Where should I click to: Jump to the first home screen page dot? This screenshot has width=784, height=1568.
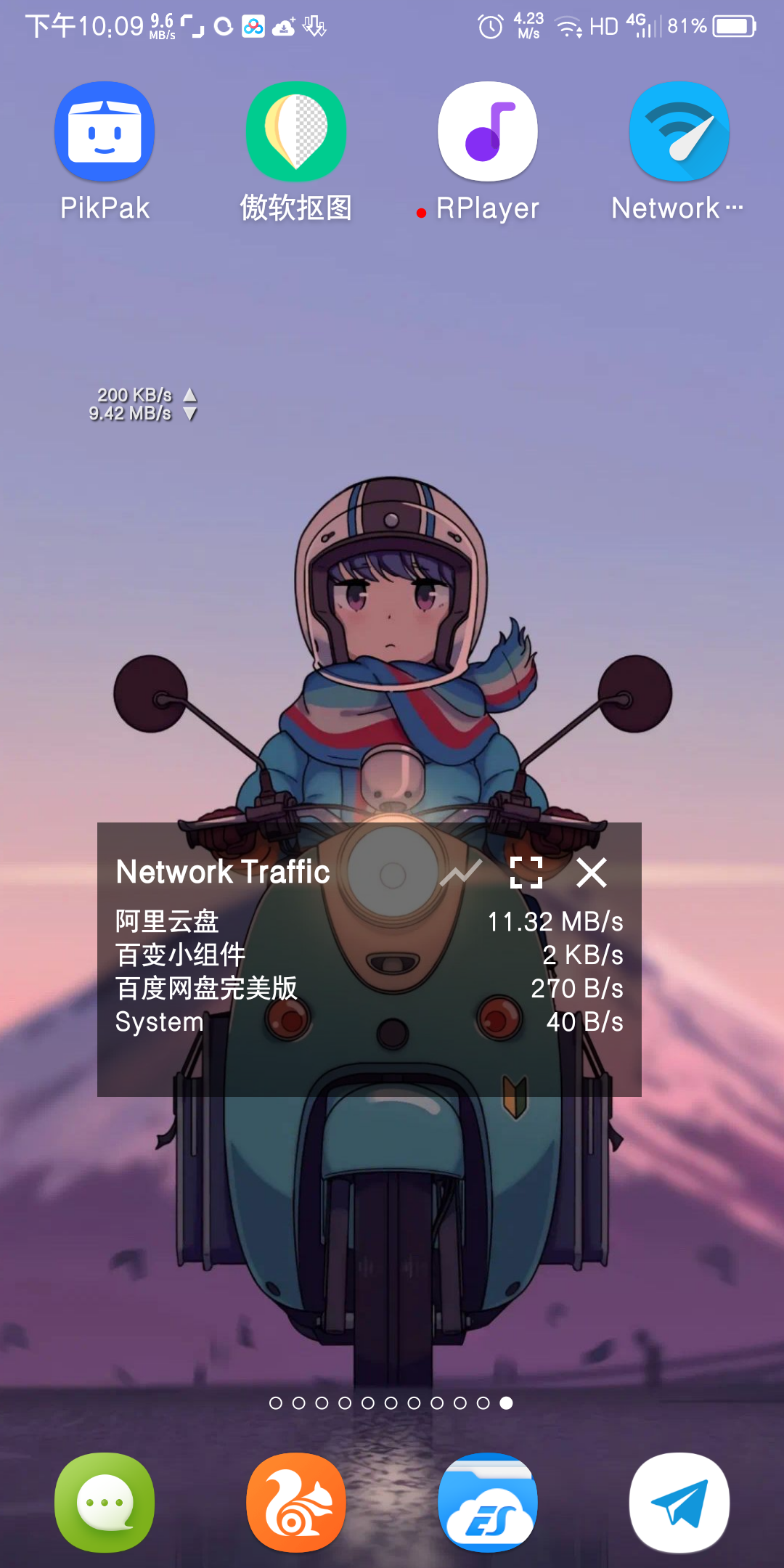coord(276,1403)
